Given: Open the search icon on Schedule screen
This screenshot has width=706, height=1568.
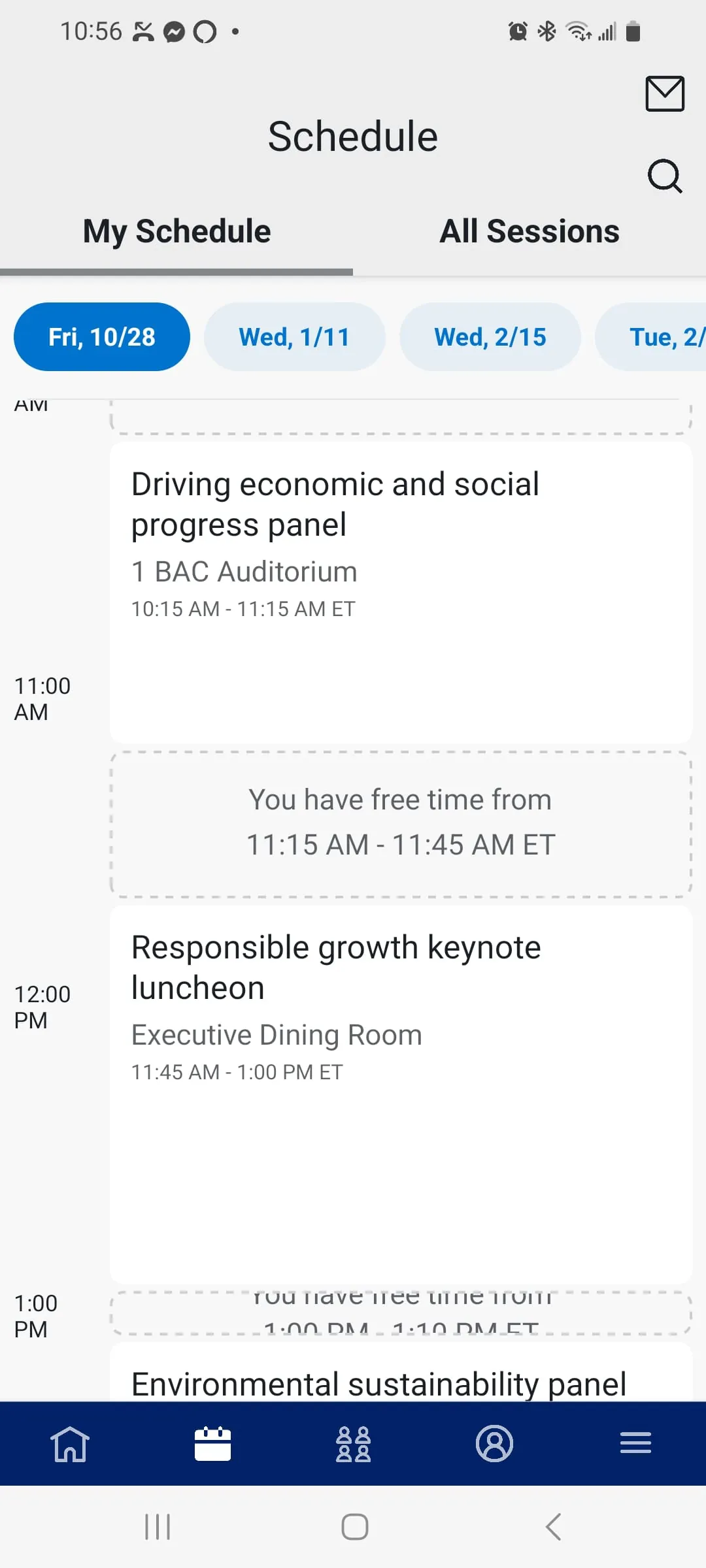Looking at the screenshot, I should pyautogui.click(x=665, y=176).
